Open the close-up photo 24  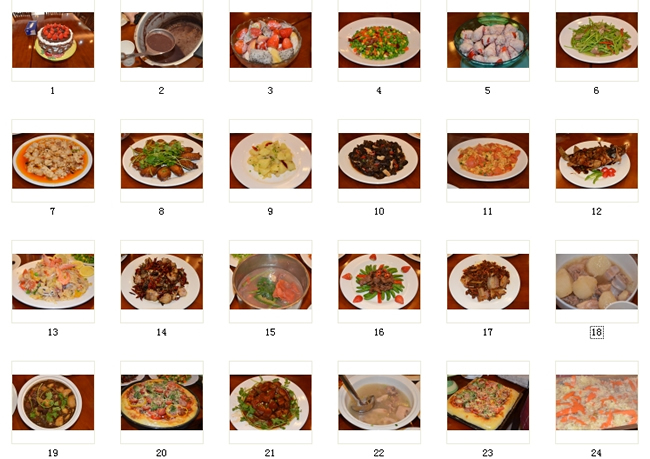pyautogui.click(x=596, y=402)
